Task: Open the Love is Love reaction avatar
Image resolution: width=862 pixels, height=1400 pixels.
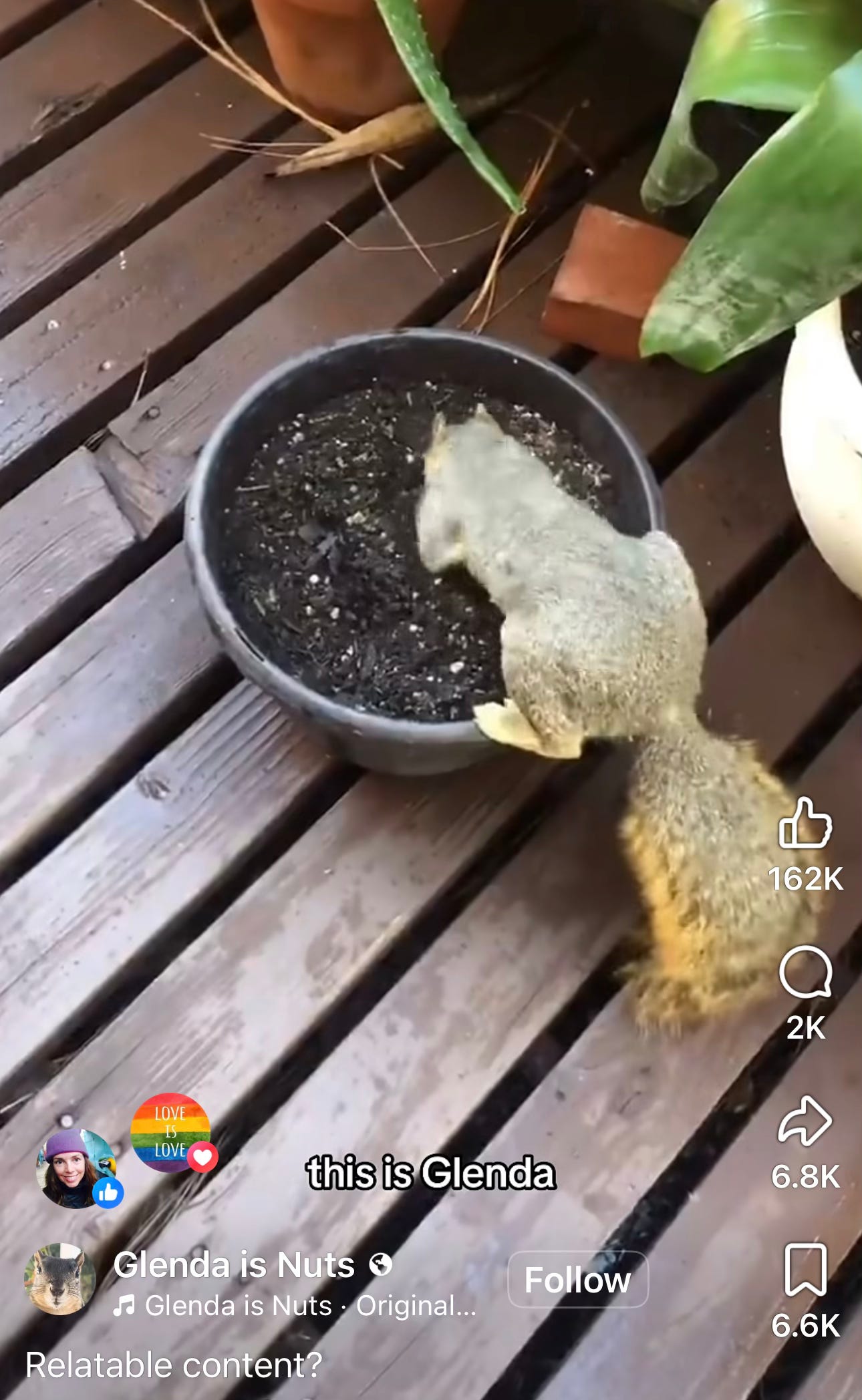Action: pos(170,1132)
